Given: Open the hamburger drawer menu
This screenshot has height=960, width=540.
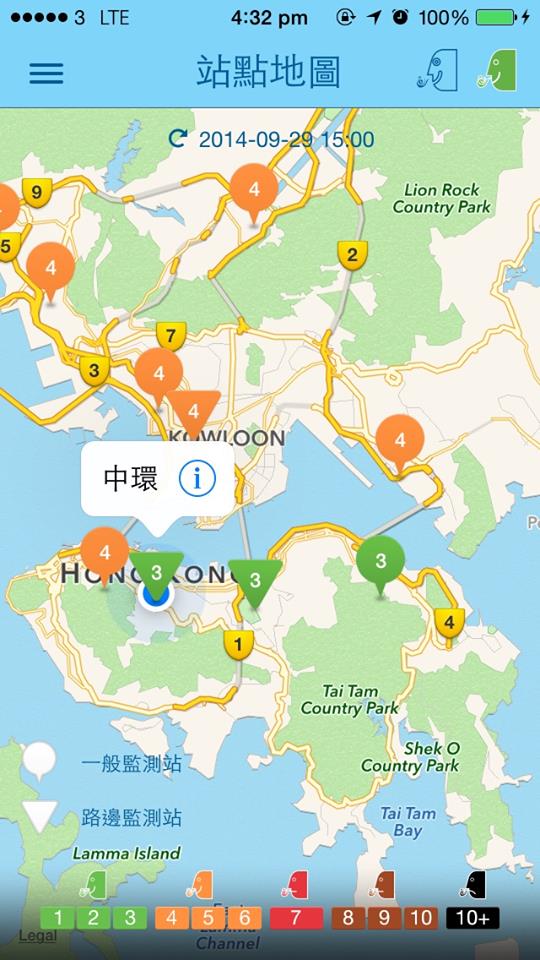Looking at the screenshot, I should coord(47,73).
